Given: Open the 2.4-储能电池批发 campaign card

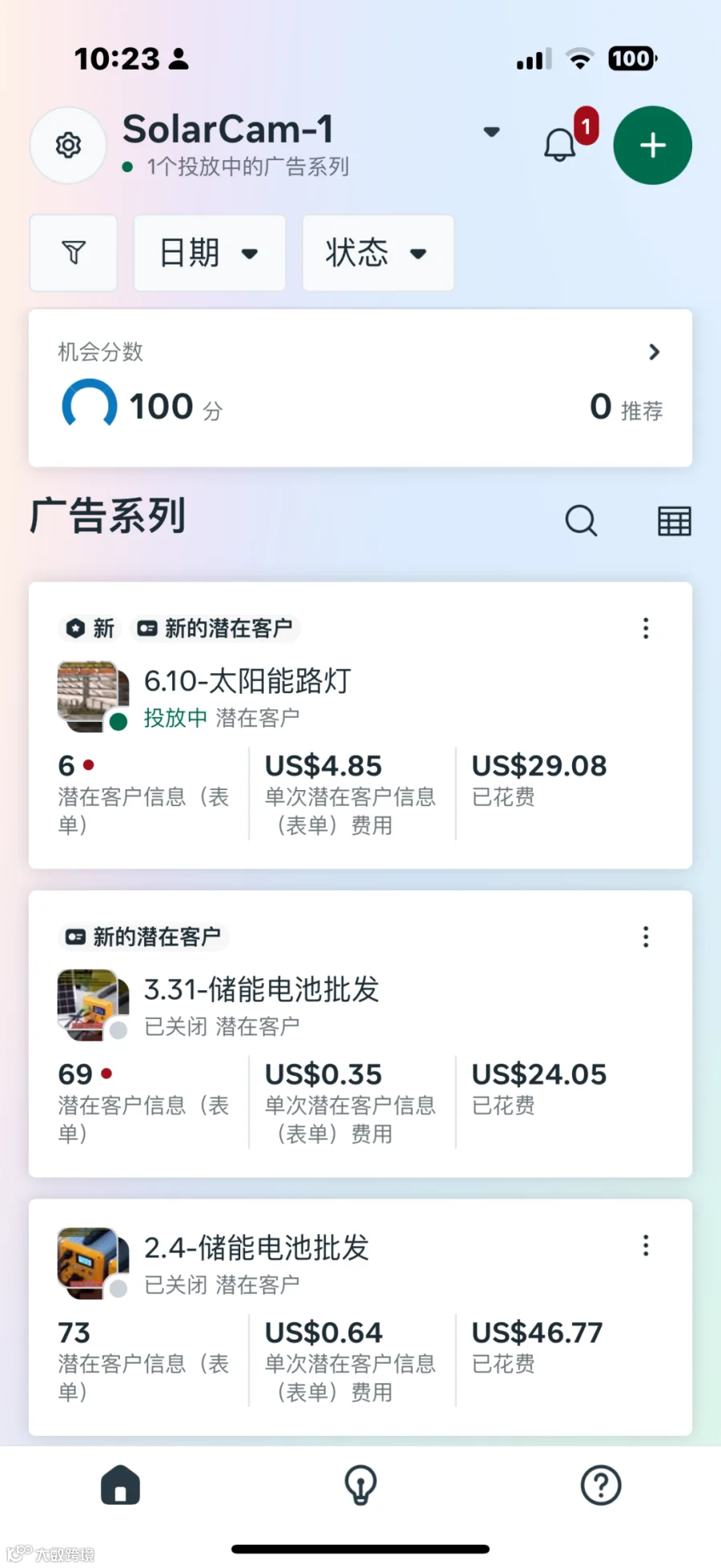Looking at the screenshot, I should point(360,1317).
